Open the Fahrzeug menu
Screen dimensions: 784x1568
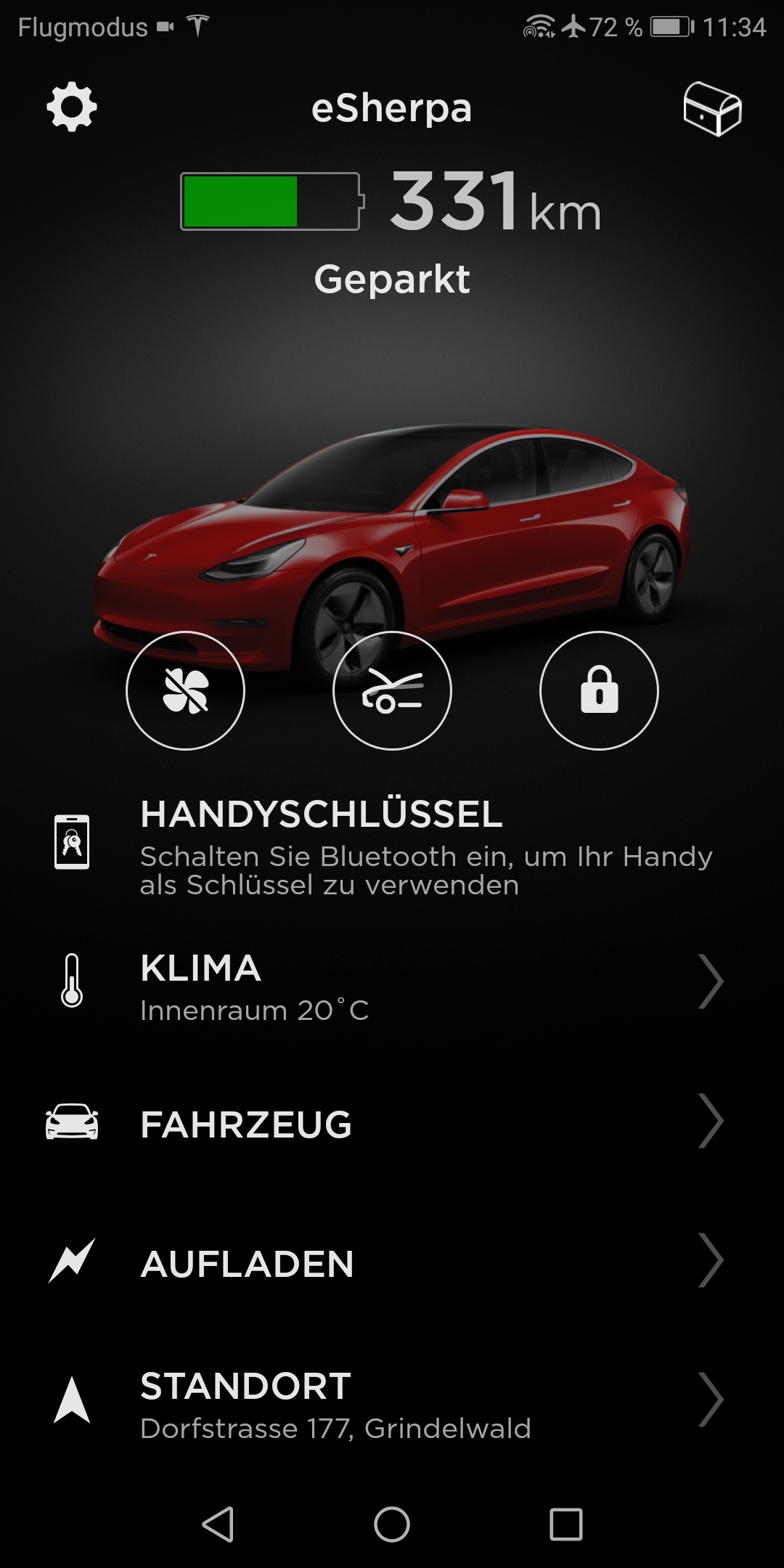pos(392,1123)
